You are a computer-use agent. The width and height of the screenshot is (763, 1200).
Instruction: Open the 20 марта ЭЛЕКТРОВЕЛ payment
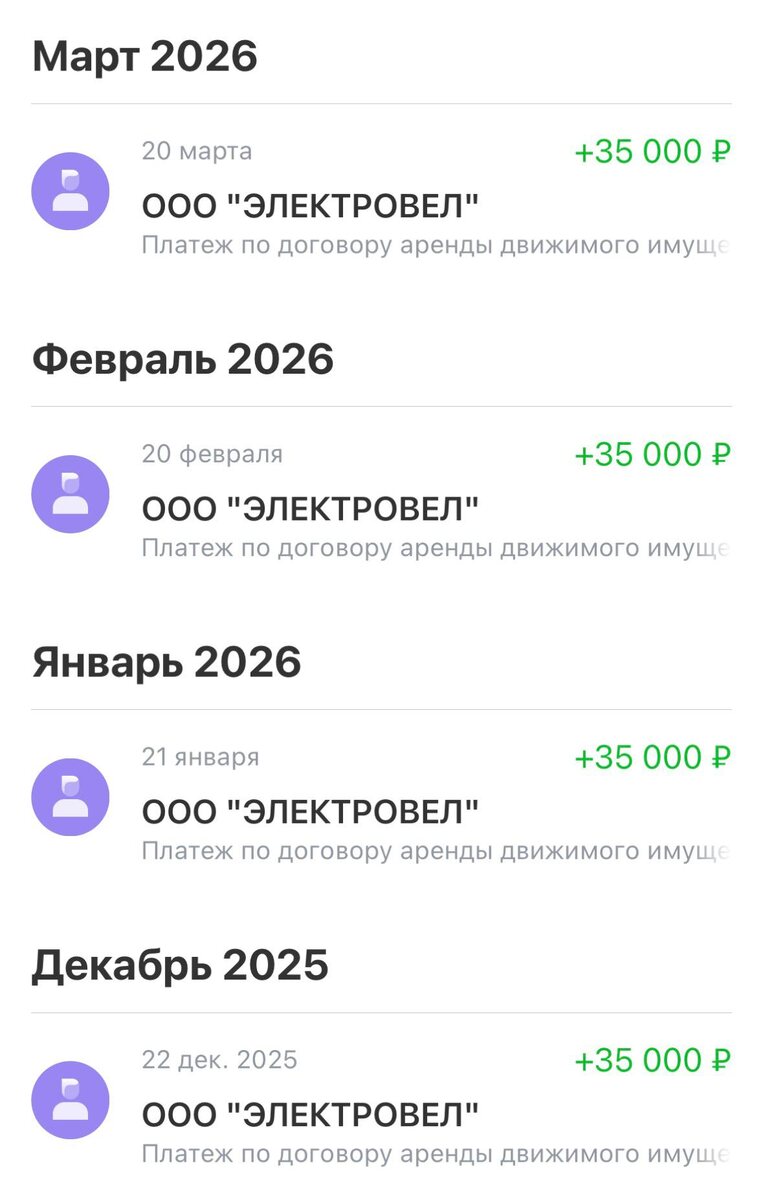point(310,208)
